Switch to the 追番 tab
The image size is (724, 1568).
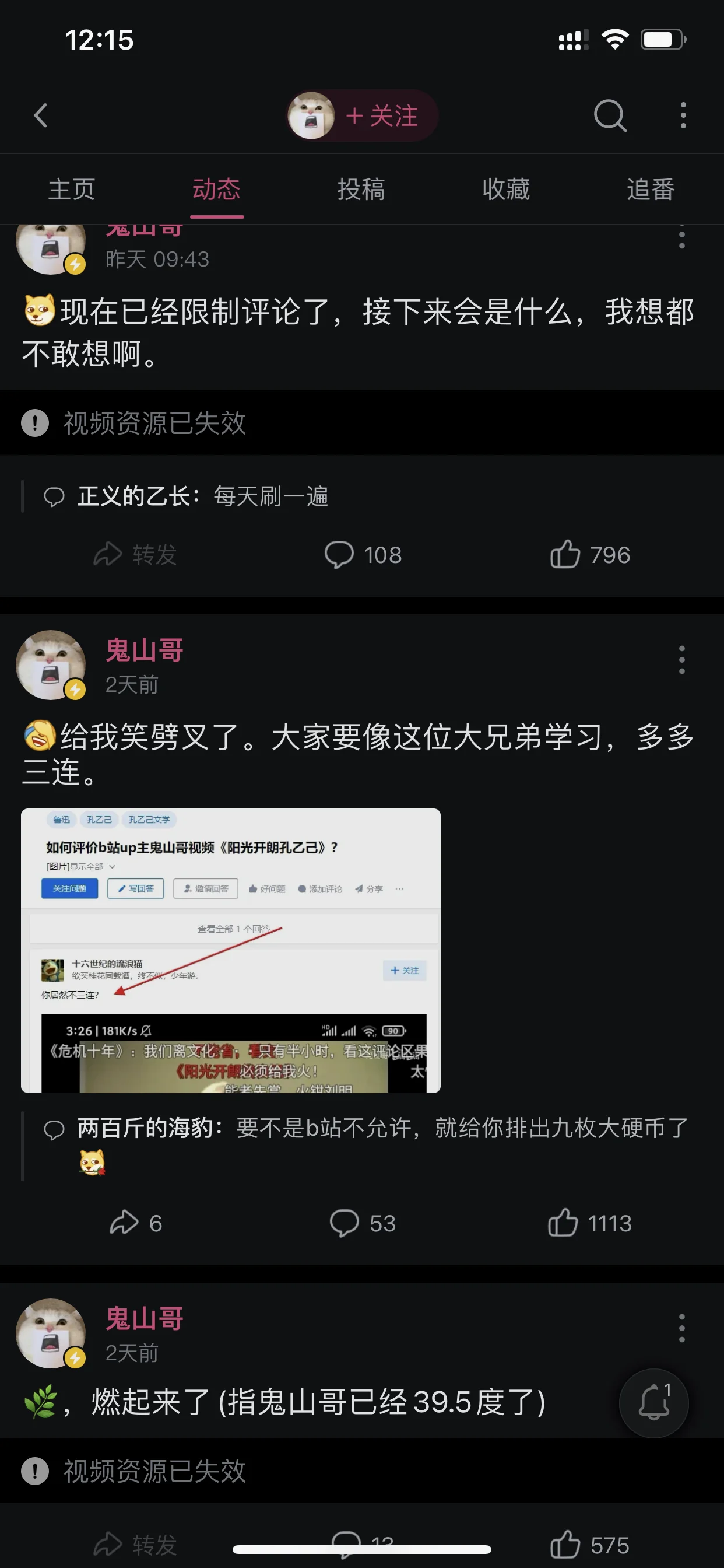[651, 190]
